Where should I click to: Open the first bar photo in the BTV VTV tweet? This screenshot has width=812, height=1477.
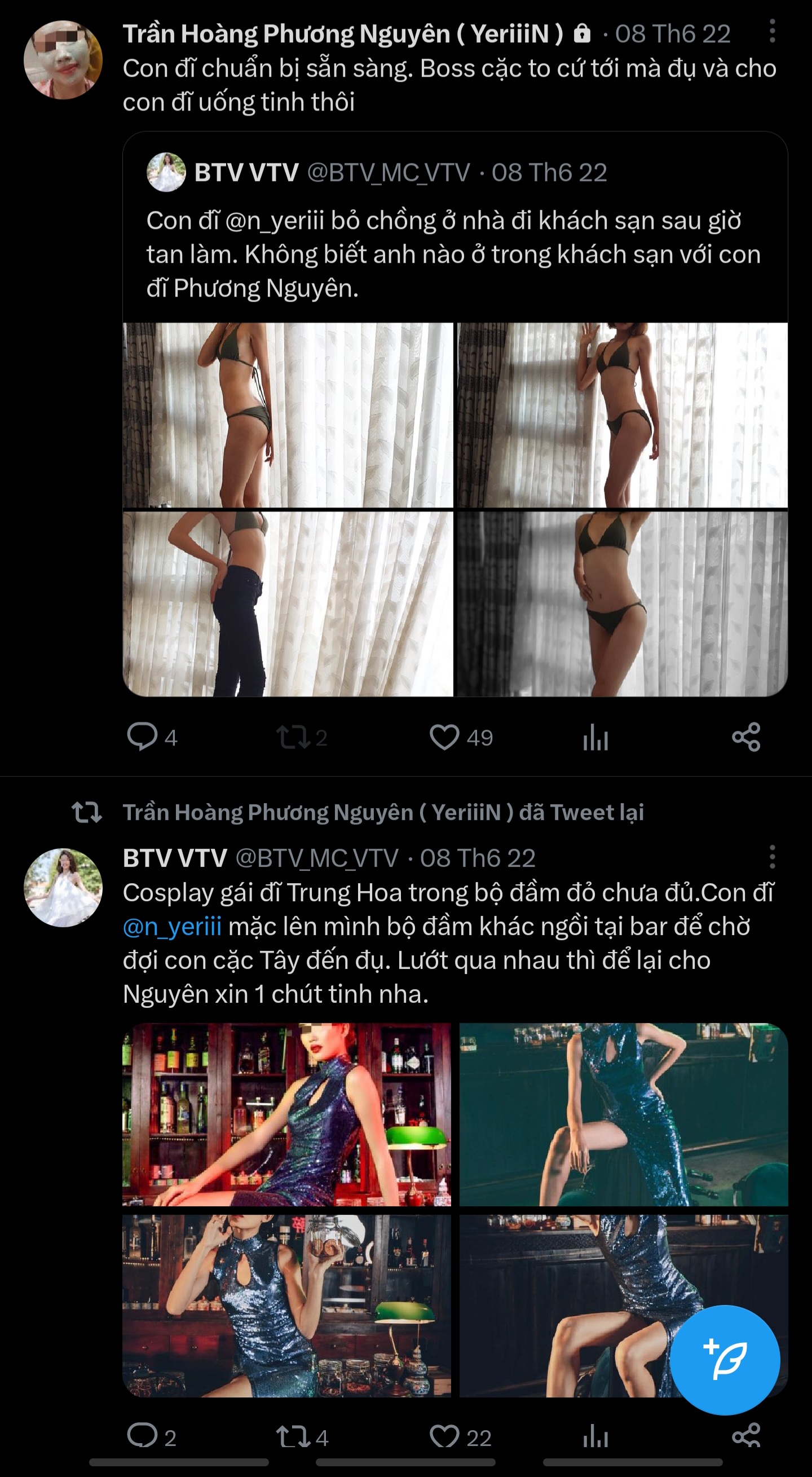[286, 1113]
